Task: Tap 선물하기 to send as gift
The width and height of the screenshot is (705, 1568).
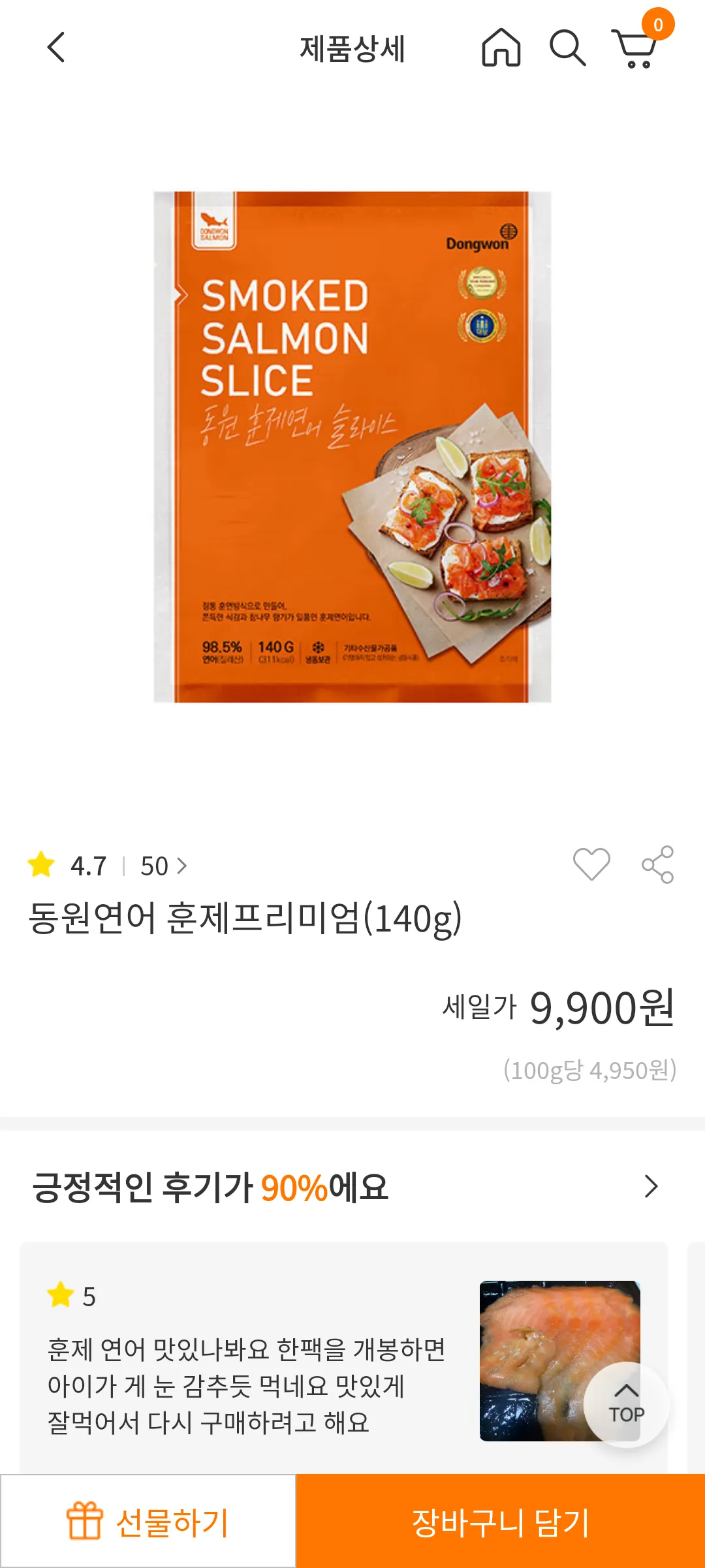Action: click(148, 1522)
